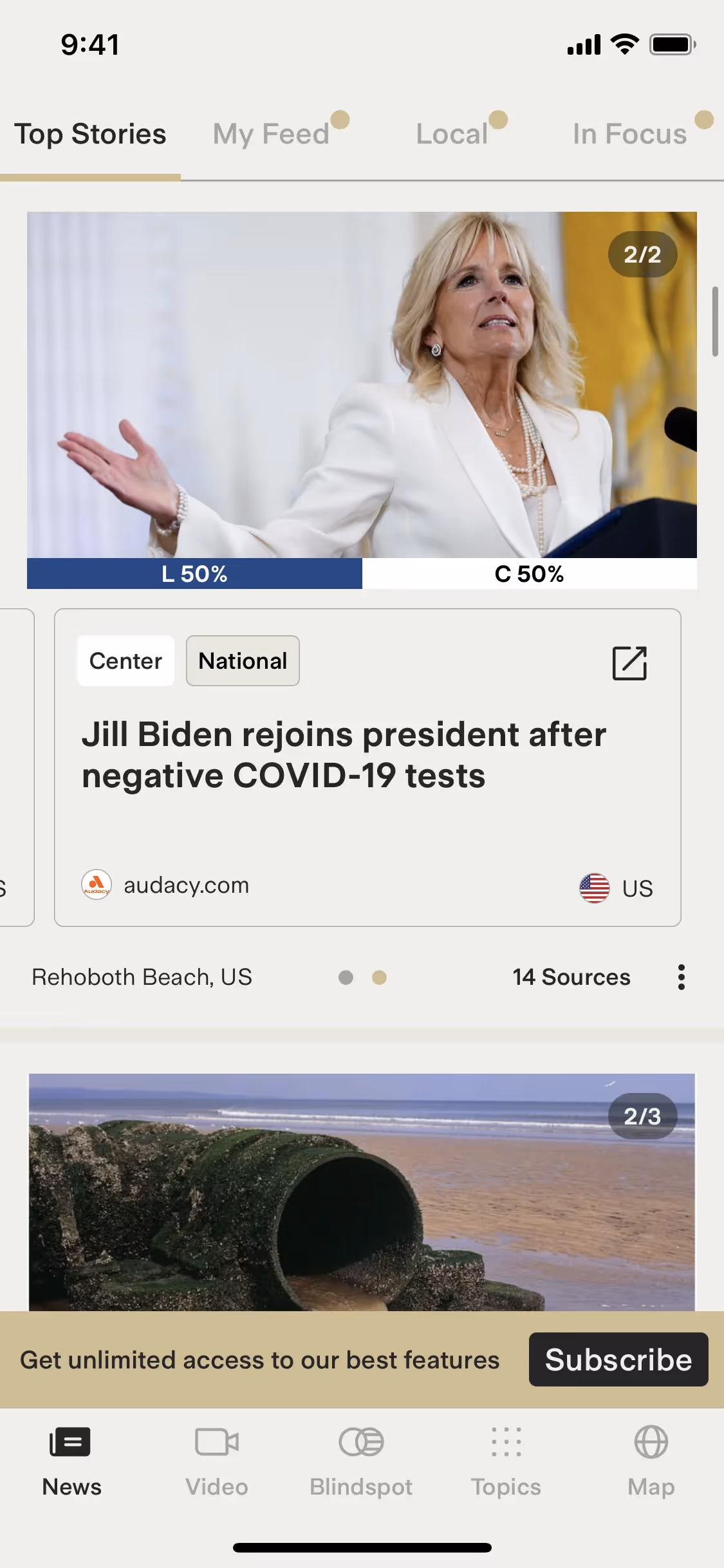724x1568 pixels.
Task: Go to the Video tab
Action: tap(217, 1459)
